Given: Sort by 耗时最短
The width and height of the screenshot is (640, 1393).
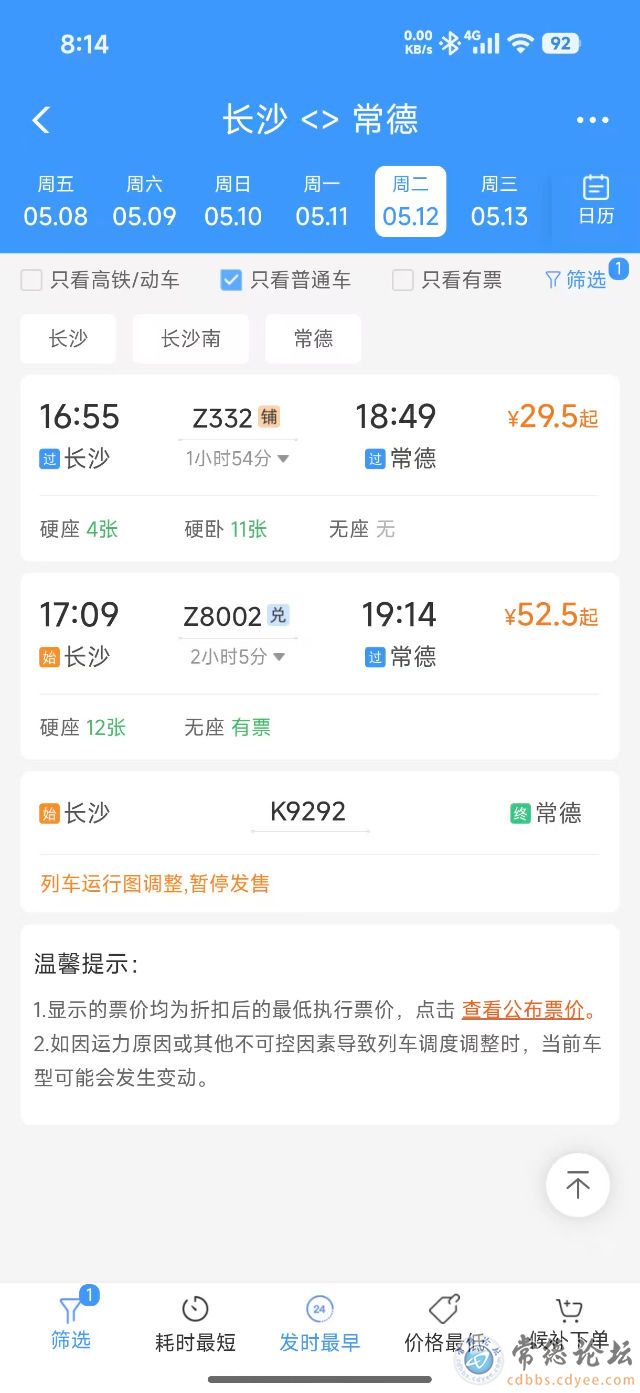Looking at the screenshot, I should click(195, 1324).
